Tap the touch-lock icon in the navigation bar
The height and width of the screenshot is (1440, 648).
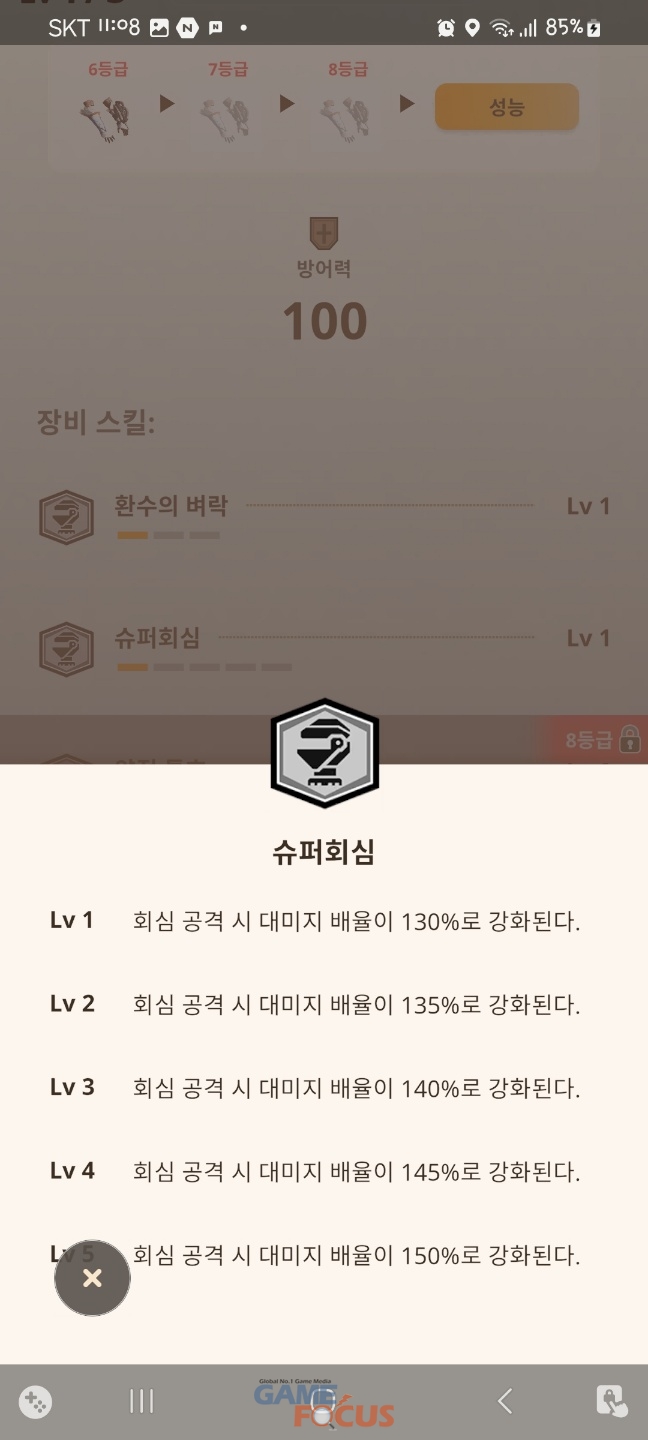pyautogui.click(x=611, y=1401)
